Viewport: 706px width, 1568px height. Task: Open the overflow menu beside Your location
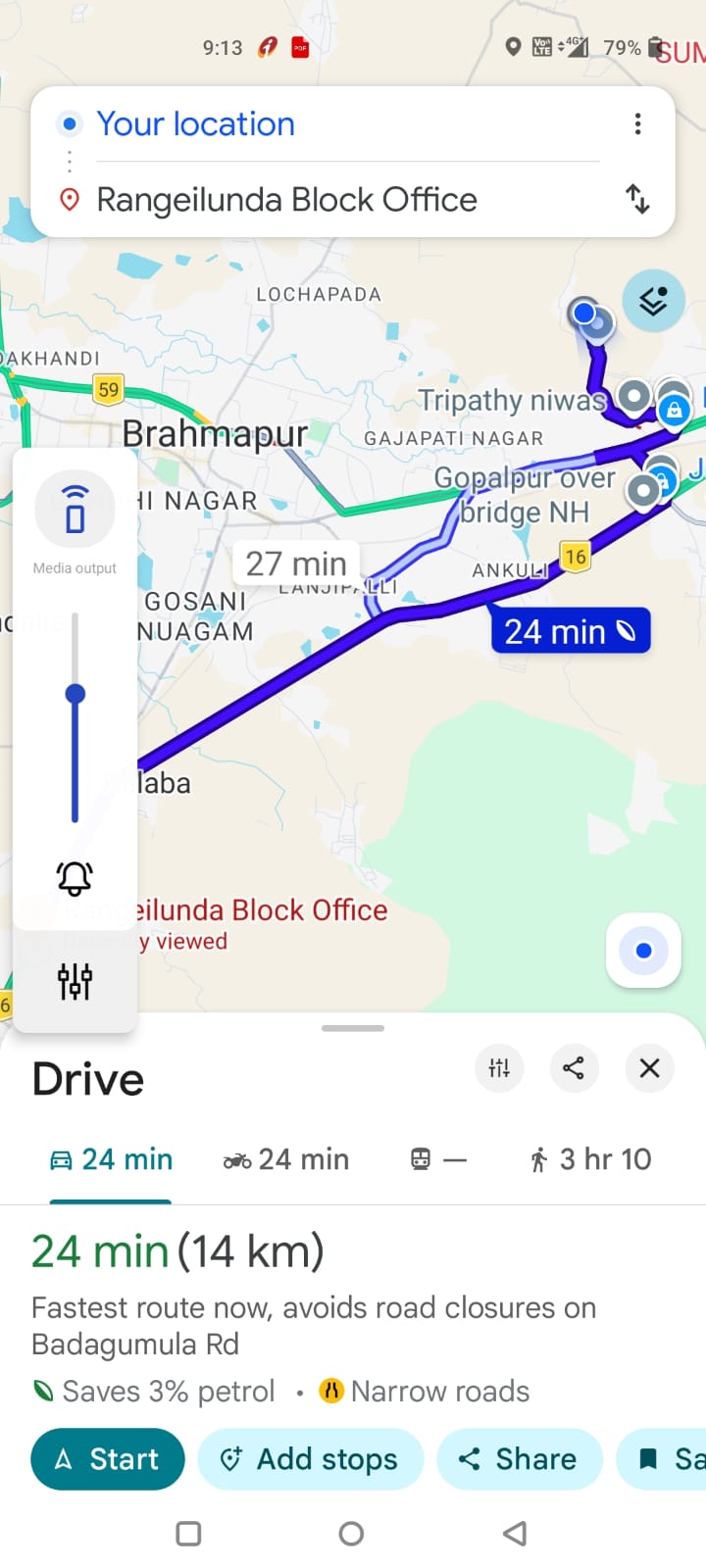(x=637, y=123)
